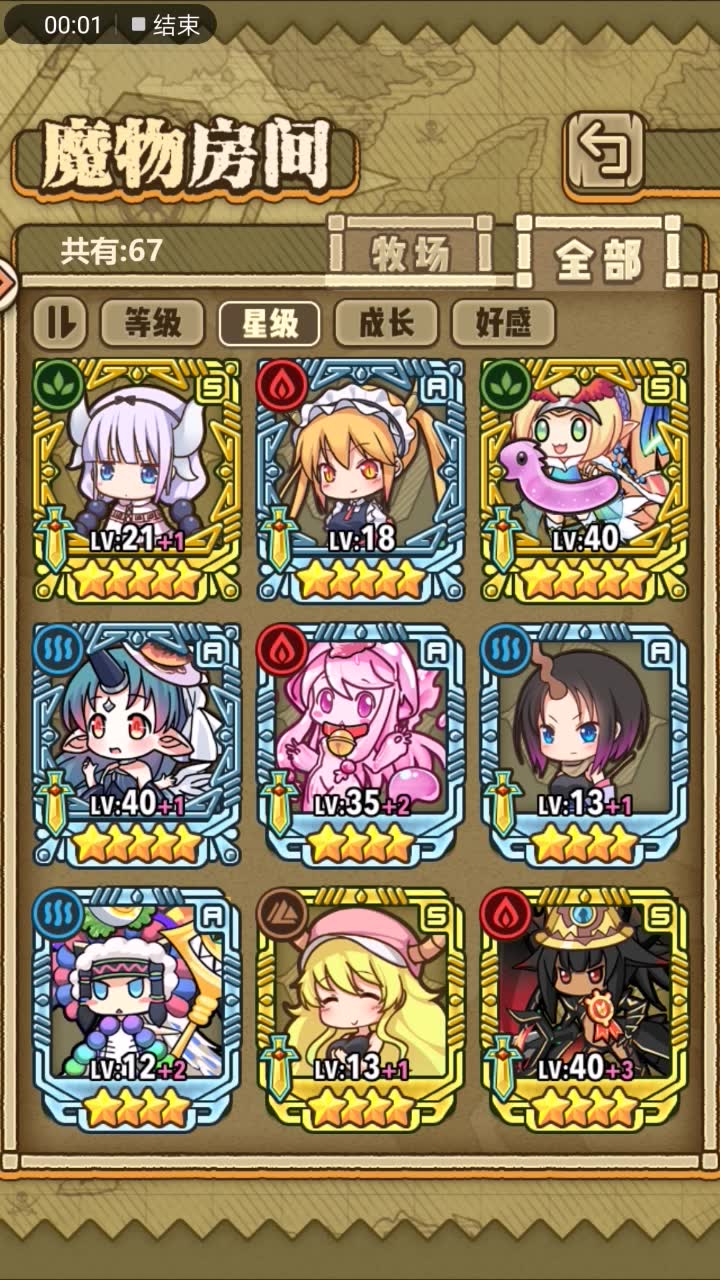Viewport: 720px width, 1280px height.
Task: Sort monsters by 成长
Action: click(x=386, y=322)
